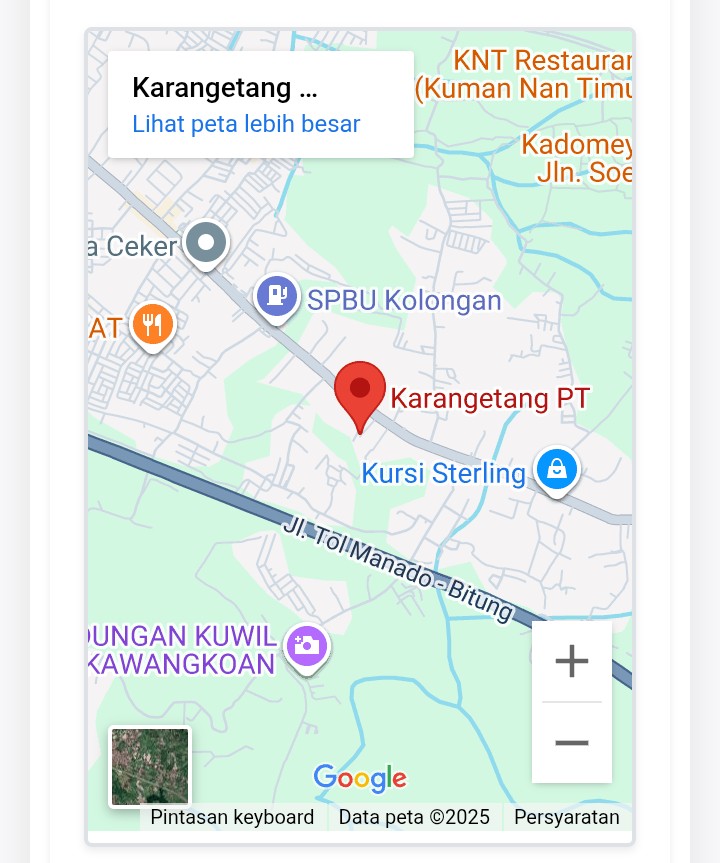The height and width of the screenshot is (863, 720).
Task: Select the SPBU Kolongan gas station marker
Action: click(x=277, y=296)
